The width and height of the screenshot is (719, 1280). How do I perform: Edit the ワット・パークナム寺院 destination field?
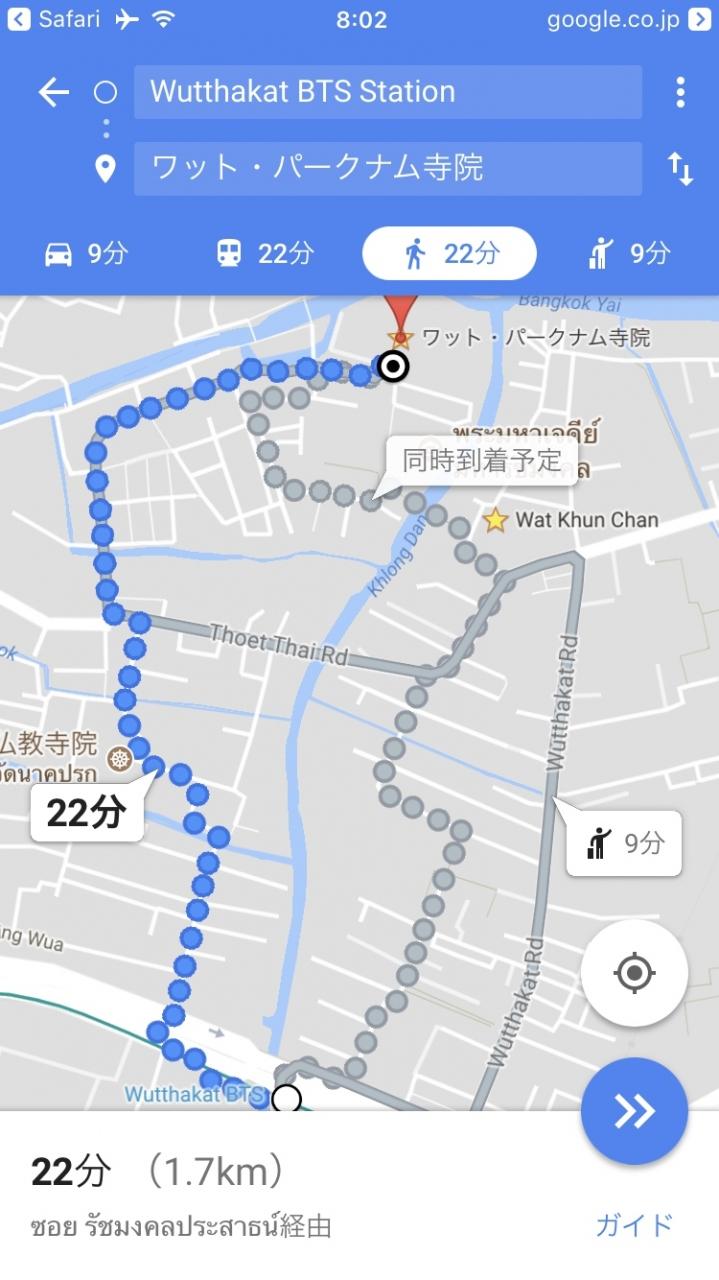tap(387, 168)
